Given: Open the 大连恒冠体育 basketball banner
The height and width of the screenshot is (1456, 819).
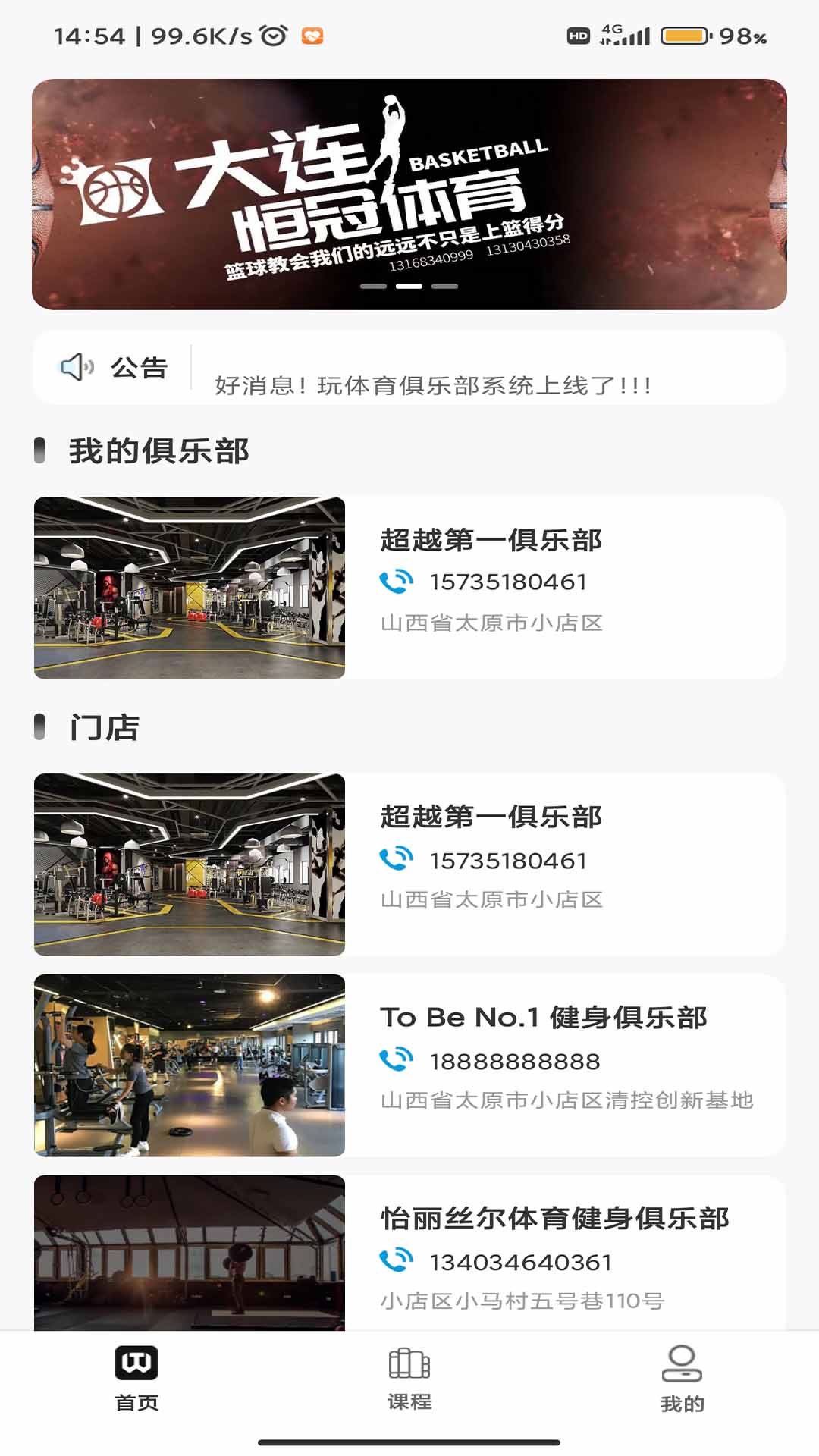Looking at the screenshot, I should coord(409,194).
